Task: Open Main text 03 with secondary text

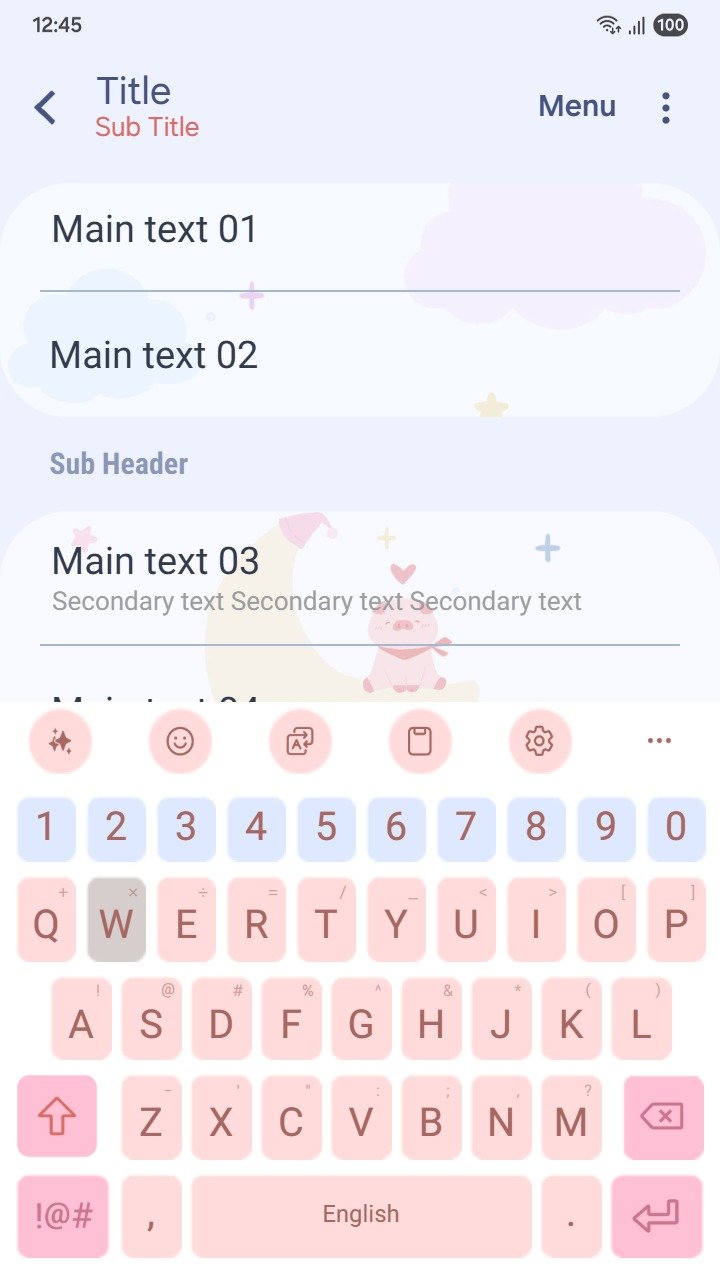Action: pos(360,578)
